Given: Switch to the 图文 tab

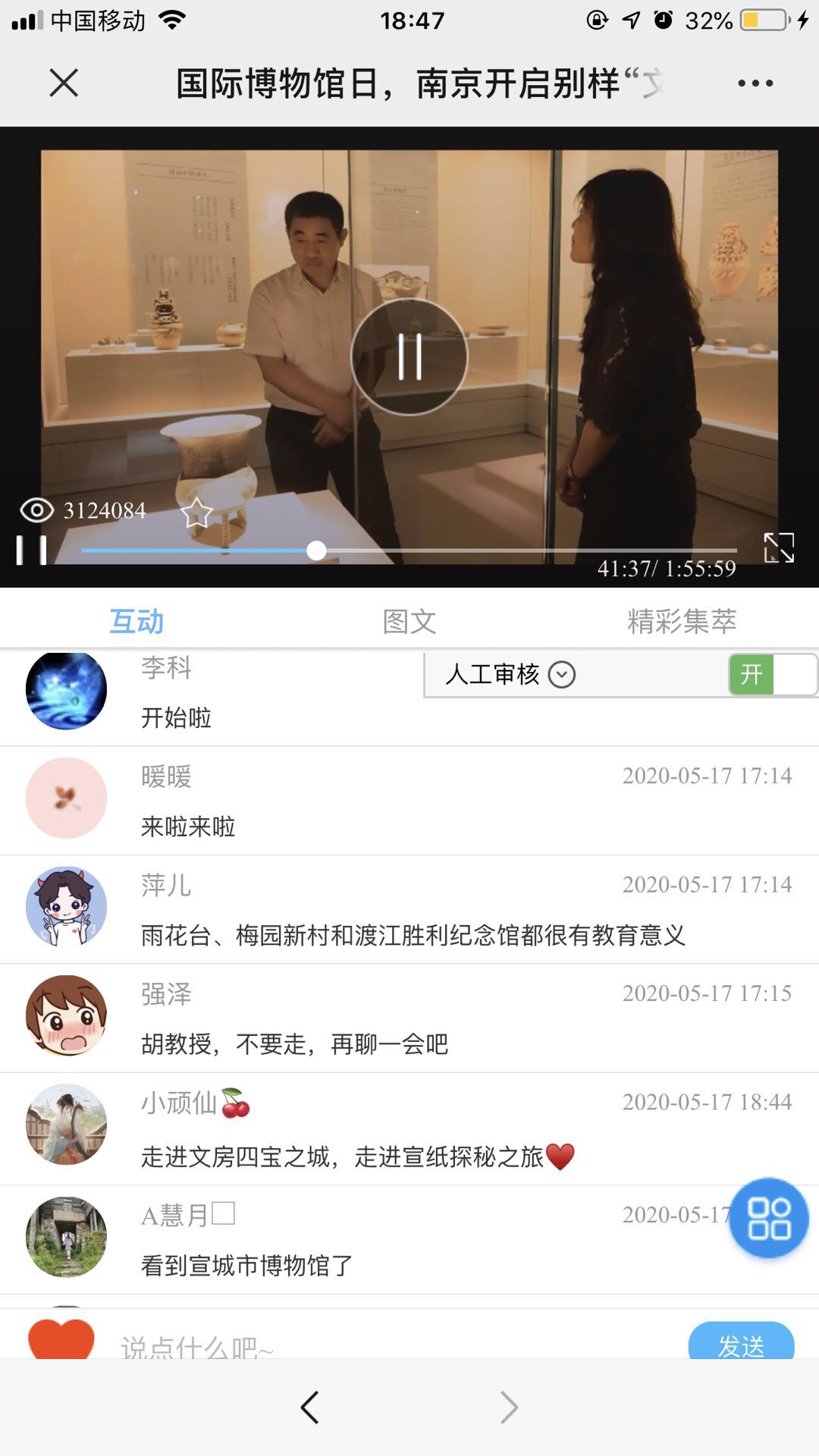Looking at the screenshot, I should (x=409, y=621).
